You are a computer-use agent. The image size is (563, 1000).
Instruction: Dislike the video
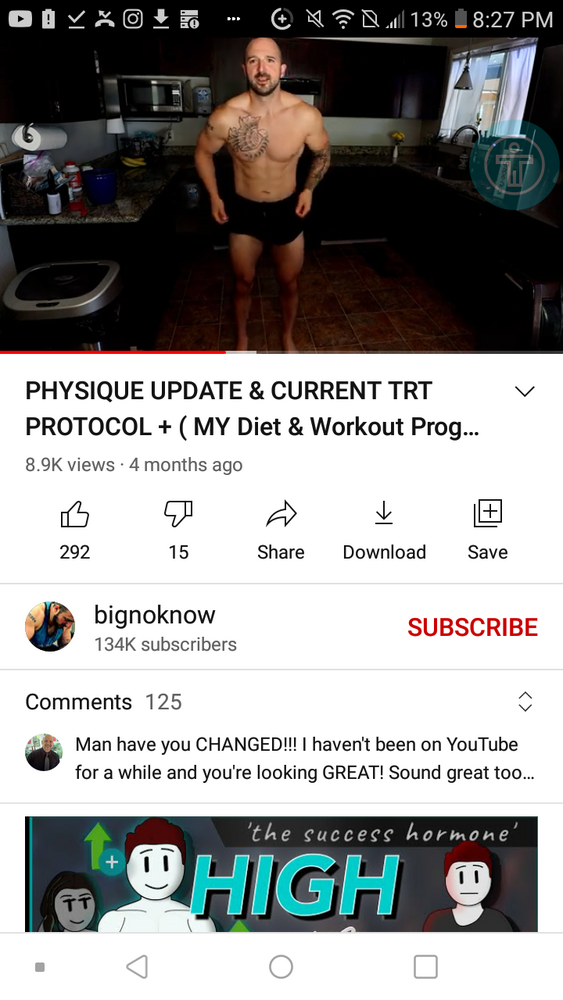point(178,529)
